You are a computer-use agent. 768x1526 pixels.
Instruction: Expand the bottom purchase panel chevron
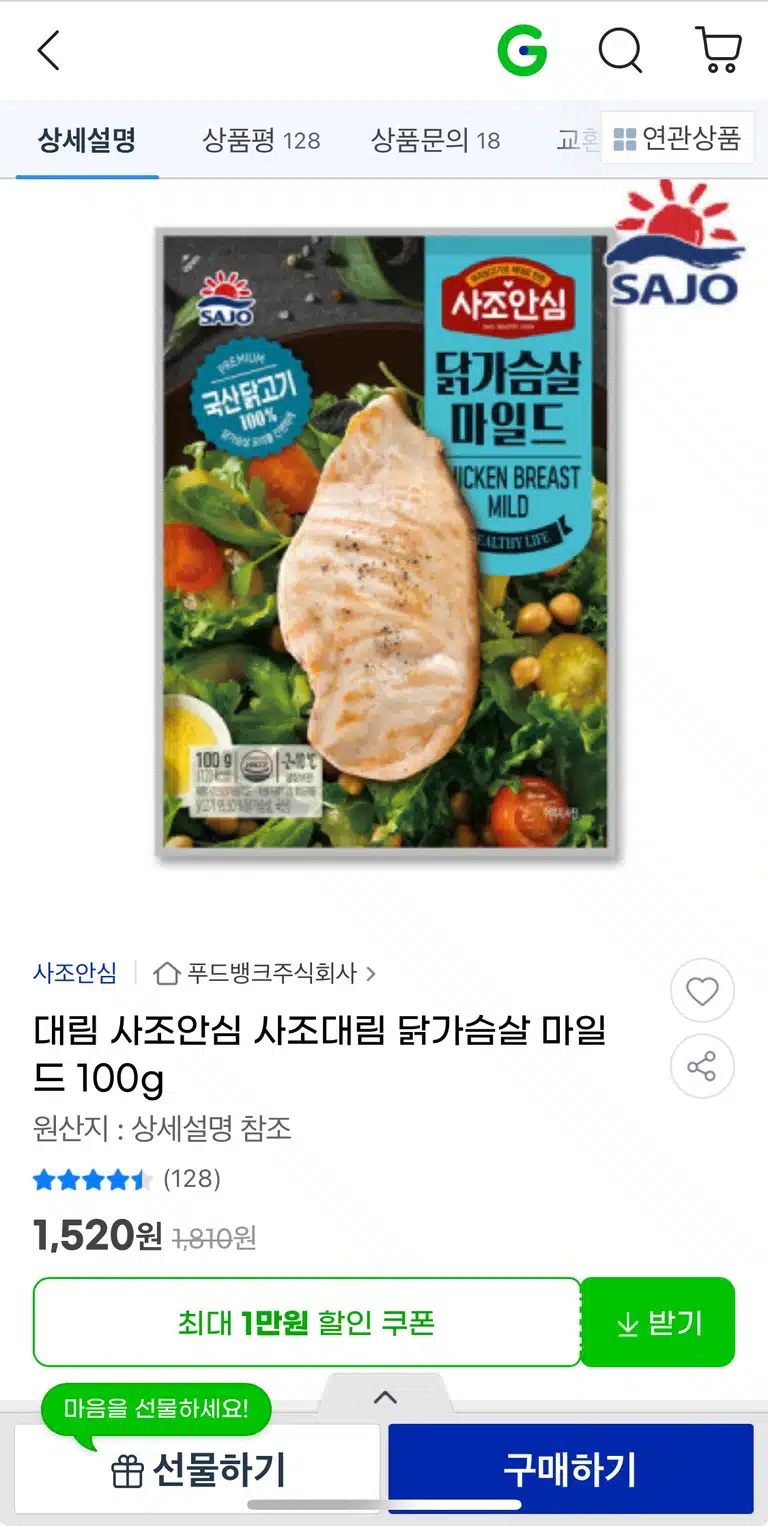tap(385, 1397)
